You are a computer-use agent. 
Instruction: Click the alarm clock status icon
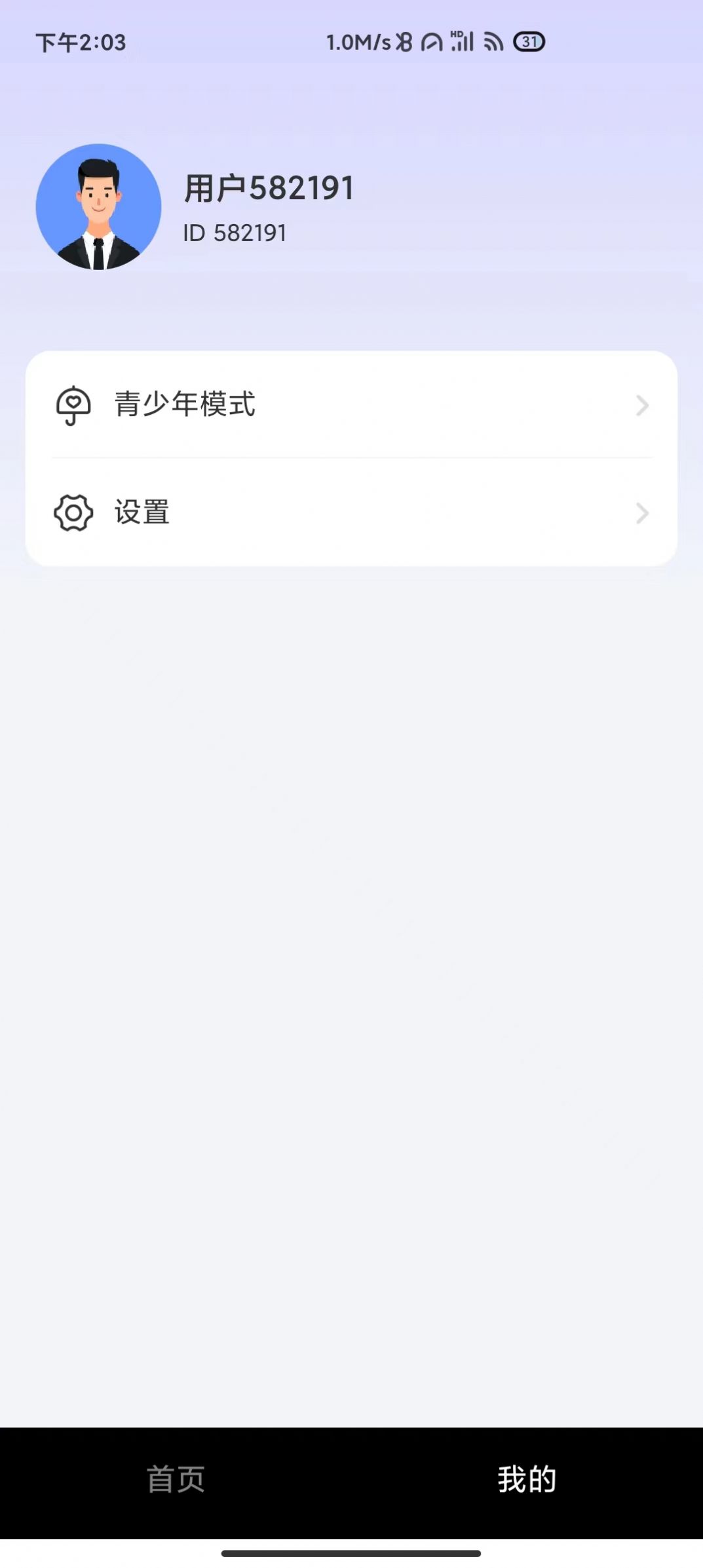(x=430, y=43)
